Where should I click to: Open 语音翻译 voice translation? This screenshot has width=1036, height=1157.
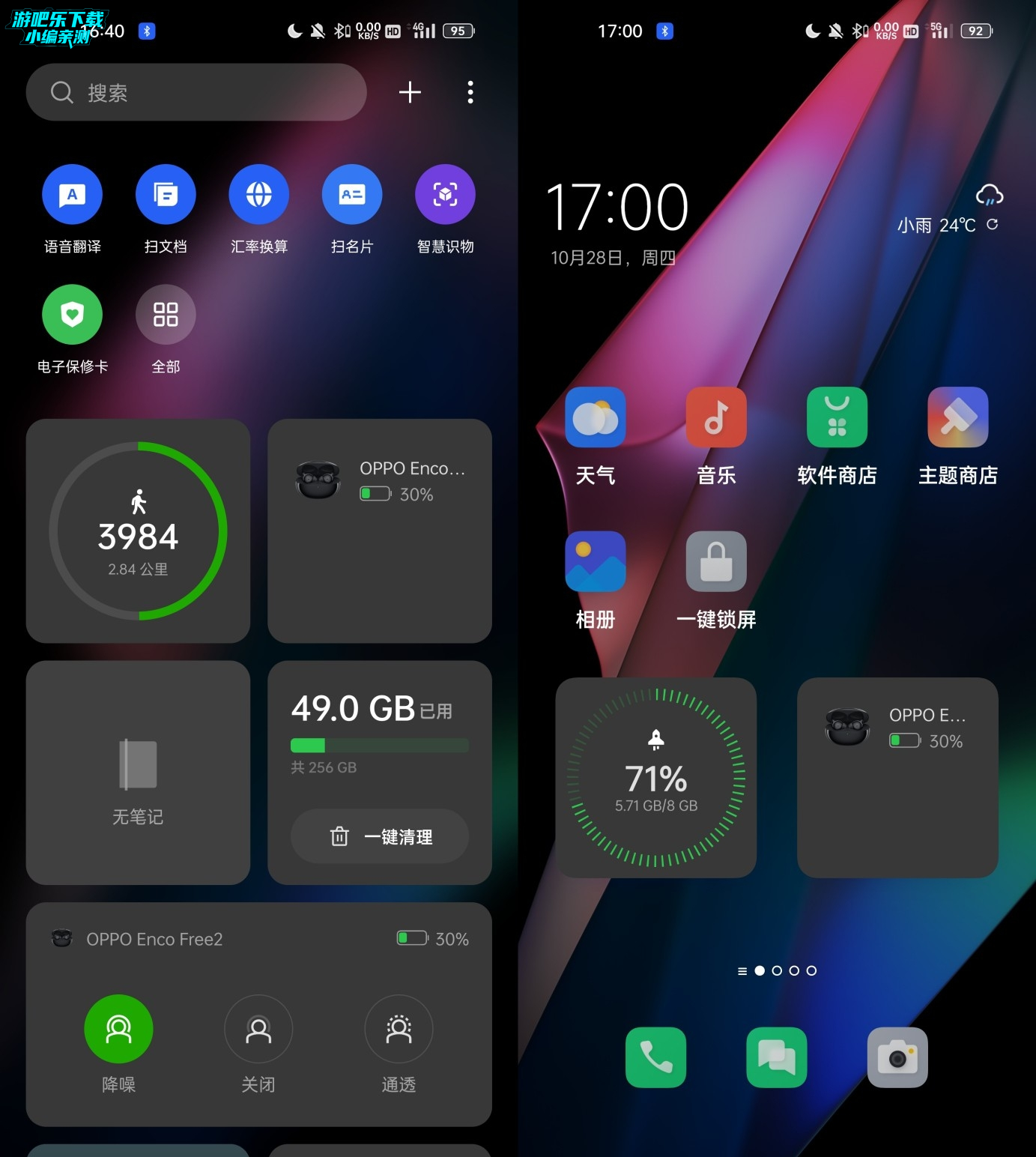click(x=72, y=195)
